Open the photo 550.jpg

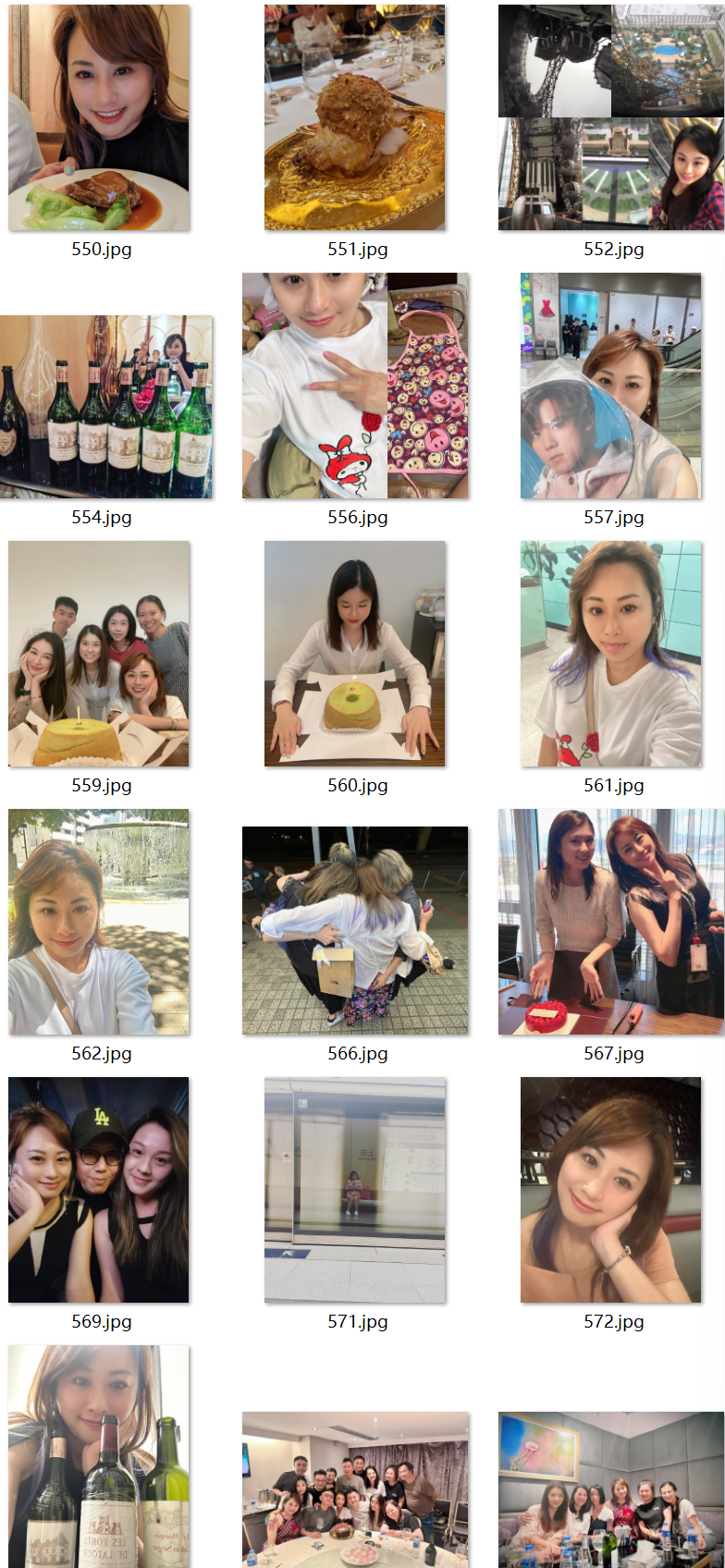point(99,117)
